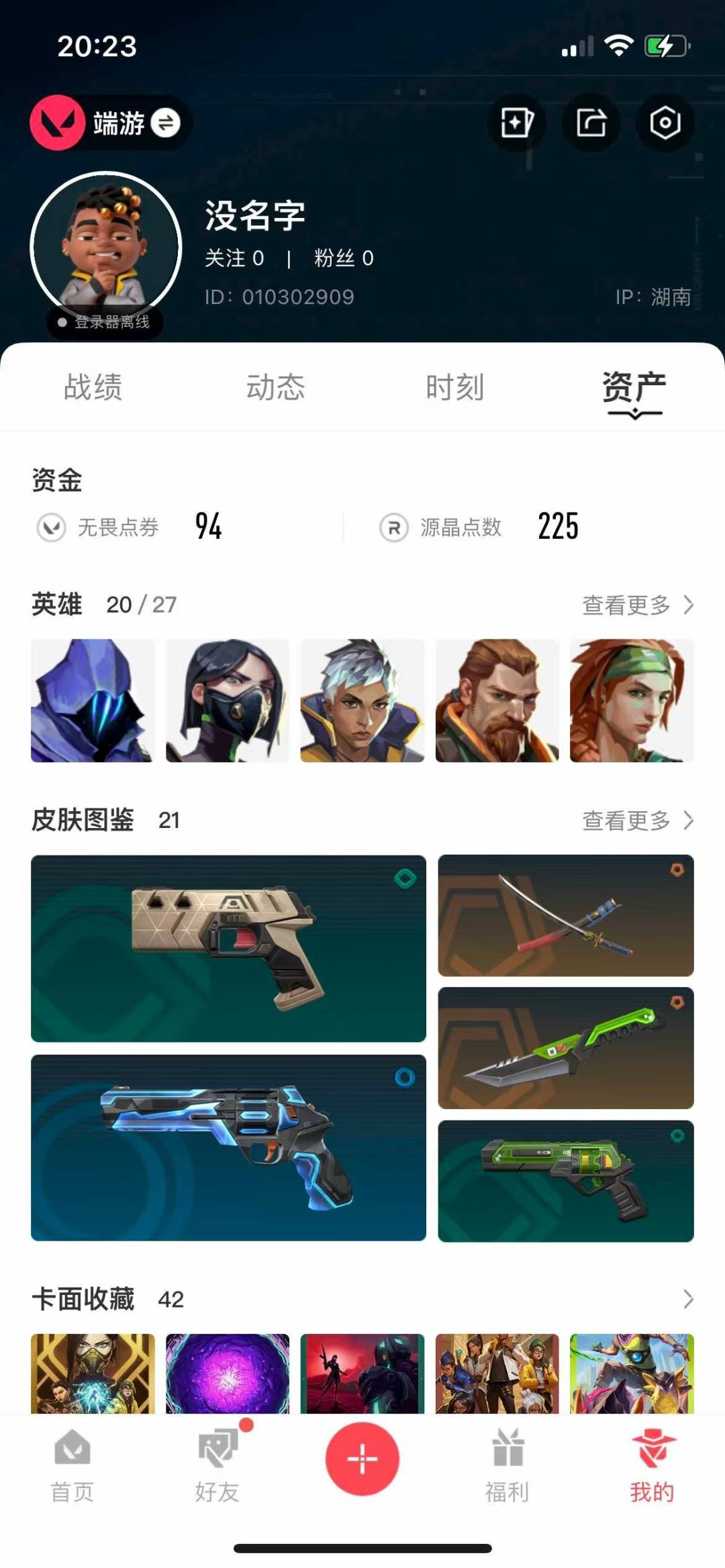Viewport: 725px width, 1568px height.
Task: Open the settings hexagon icon
Action: point(665,123)
